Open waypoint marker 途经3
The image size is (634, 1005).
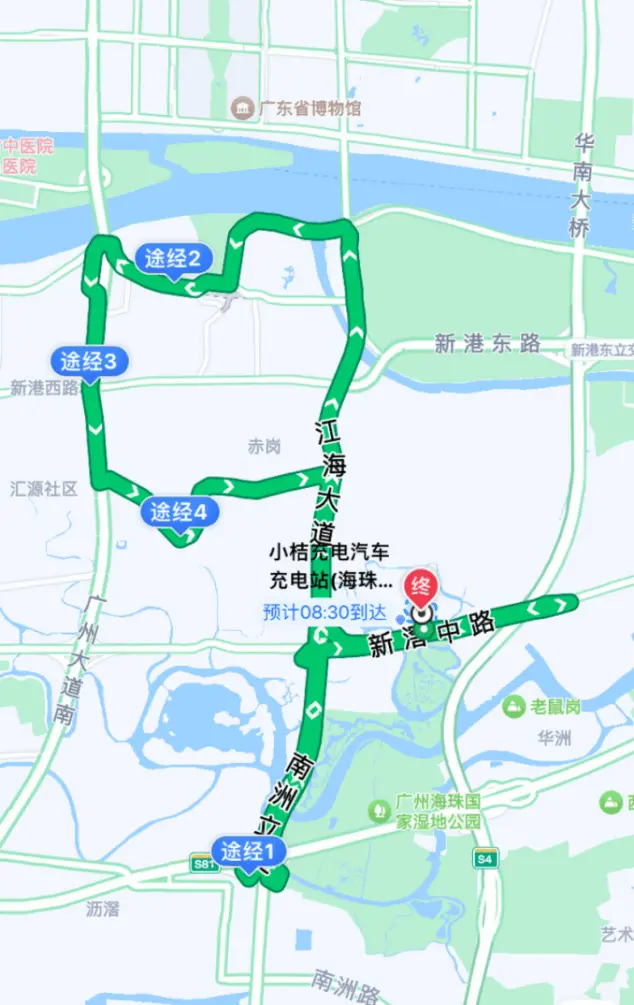[x=89, y=360]
